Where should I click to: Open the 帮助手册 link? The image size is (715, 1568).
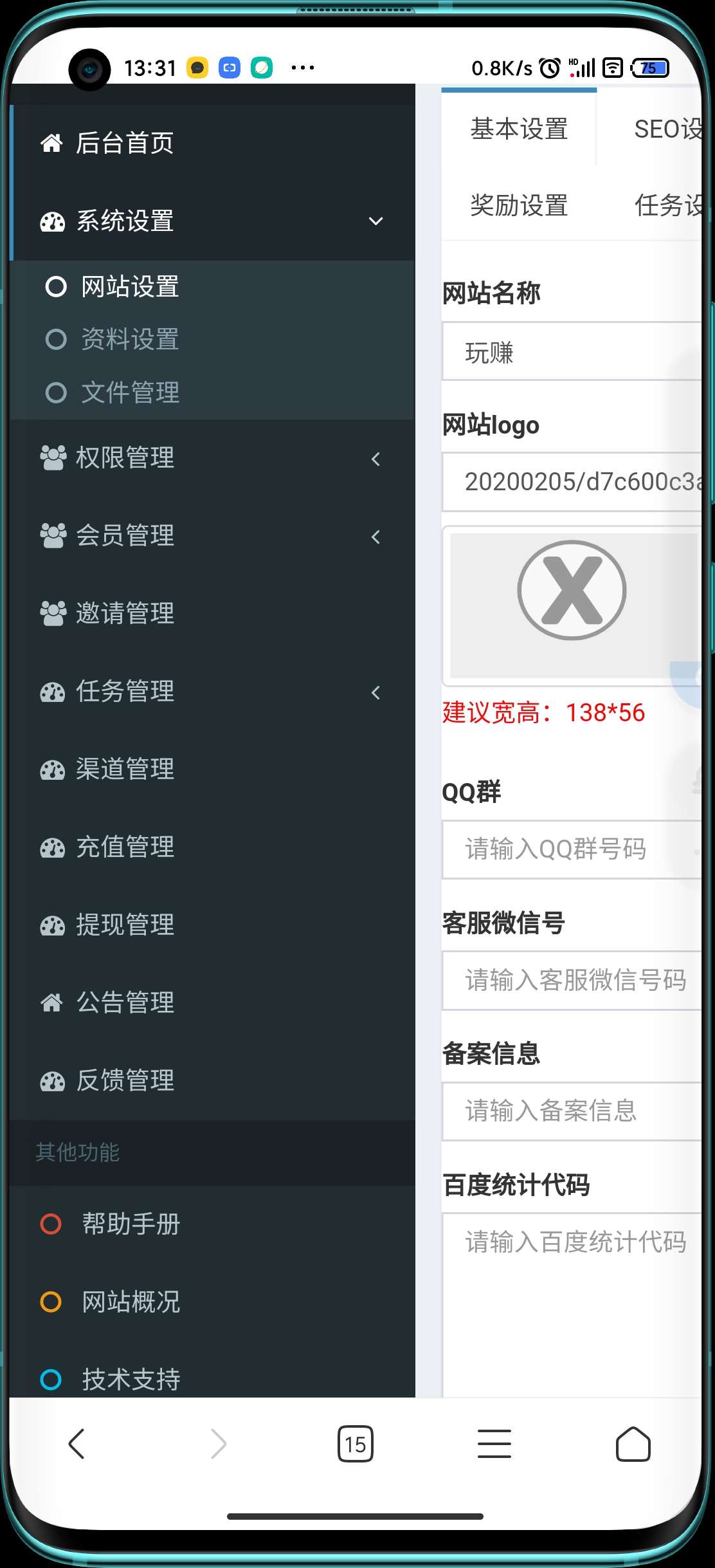click(213, 1224)
